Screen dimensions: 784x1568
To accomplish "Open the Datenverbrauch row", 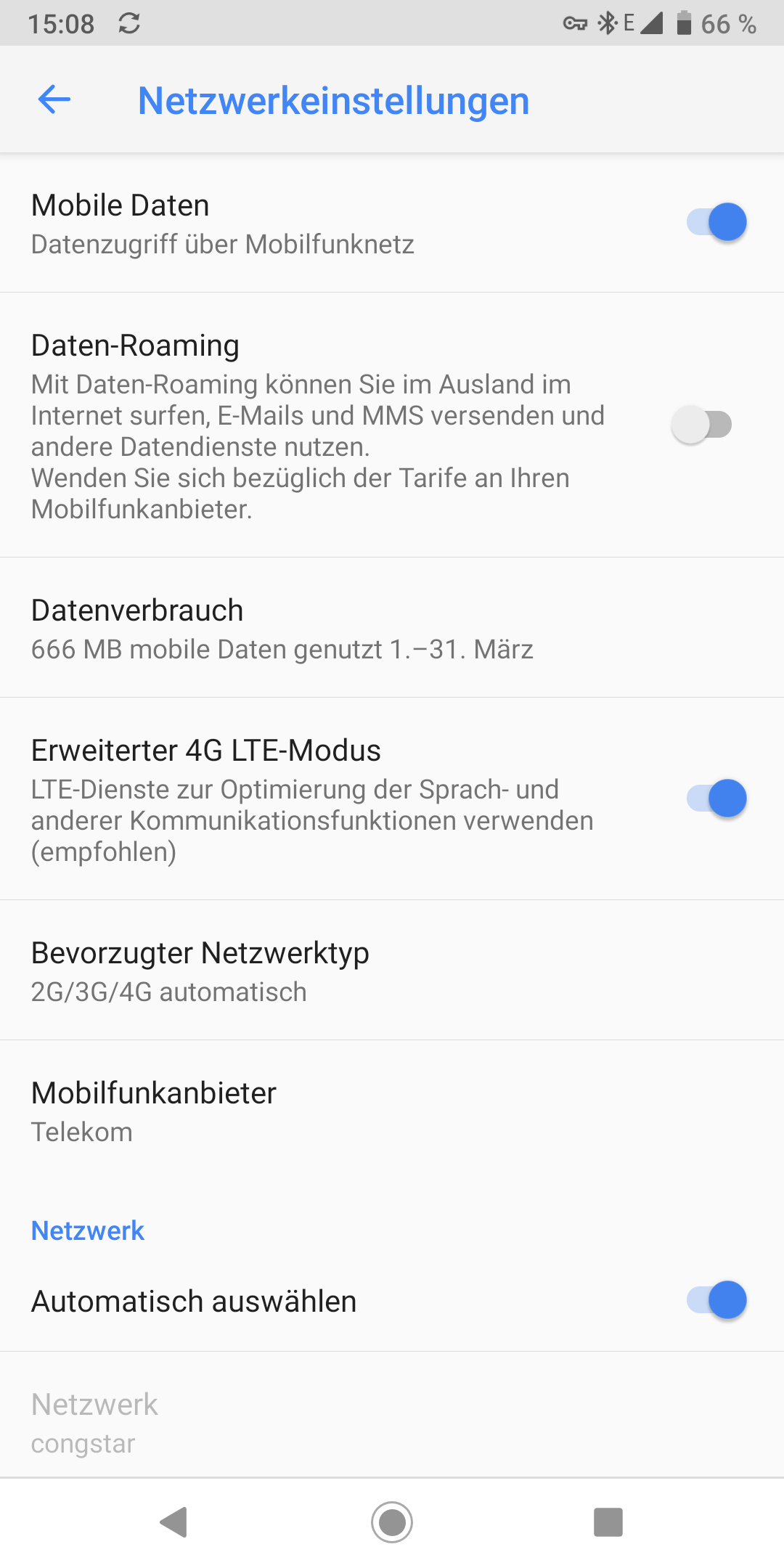I will 392,628.
